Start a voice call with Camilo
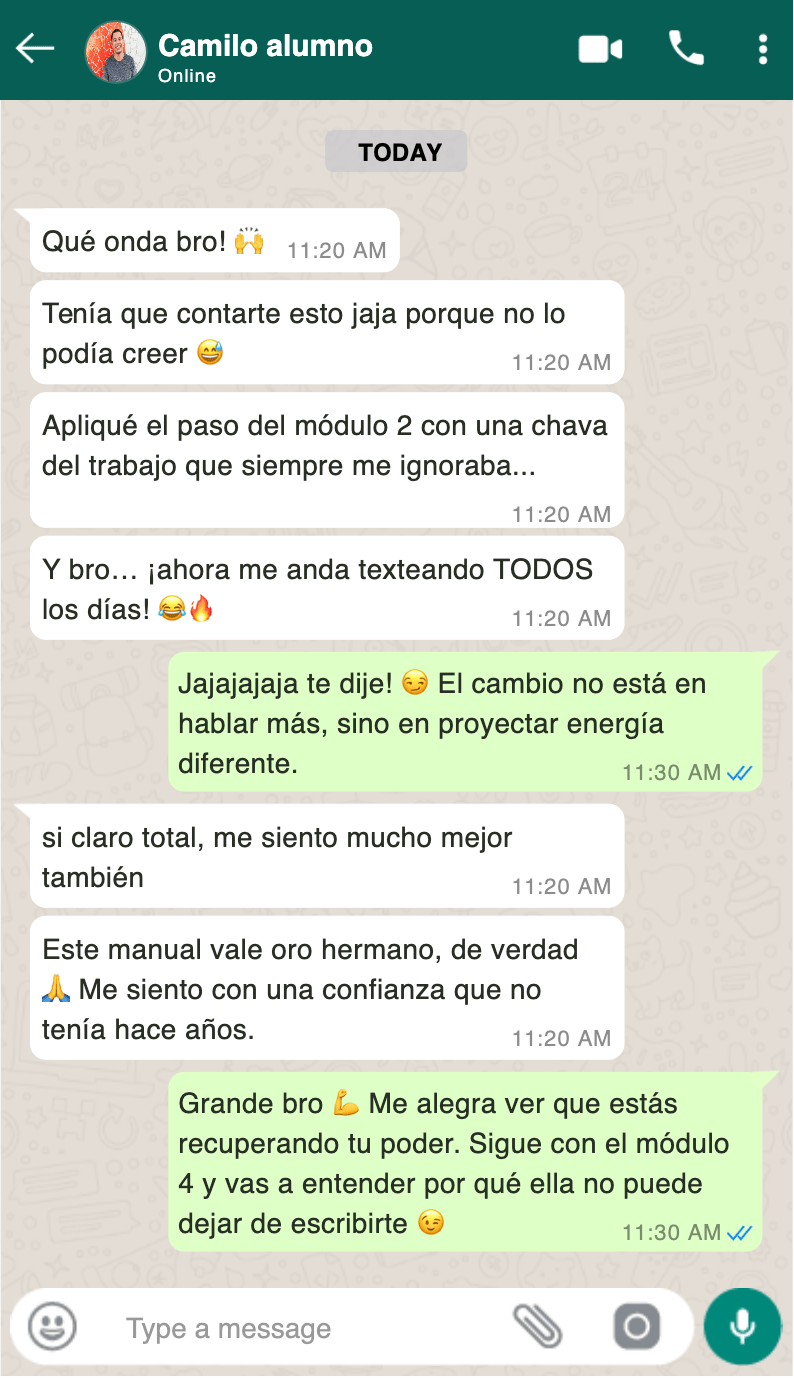794x1378 pixels. [686, 48]
